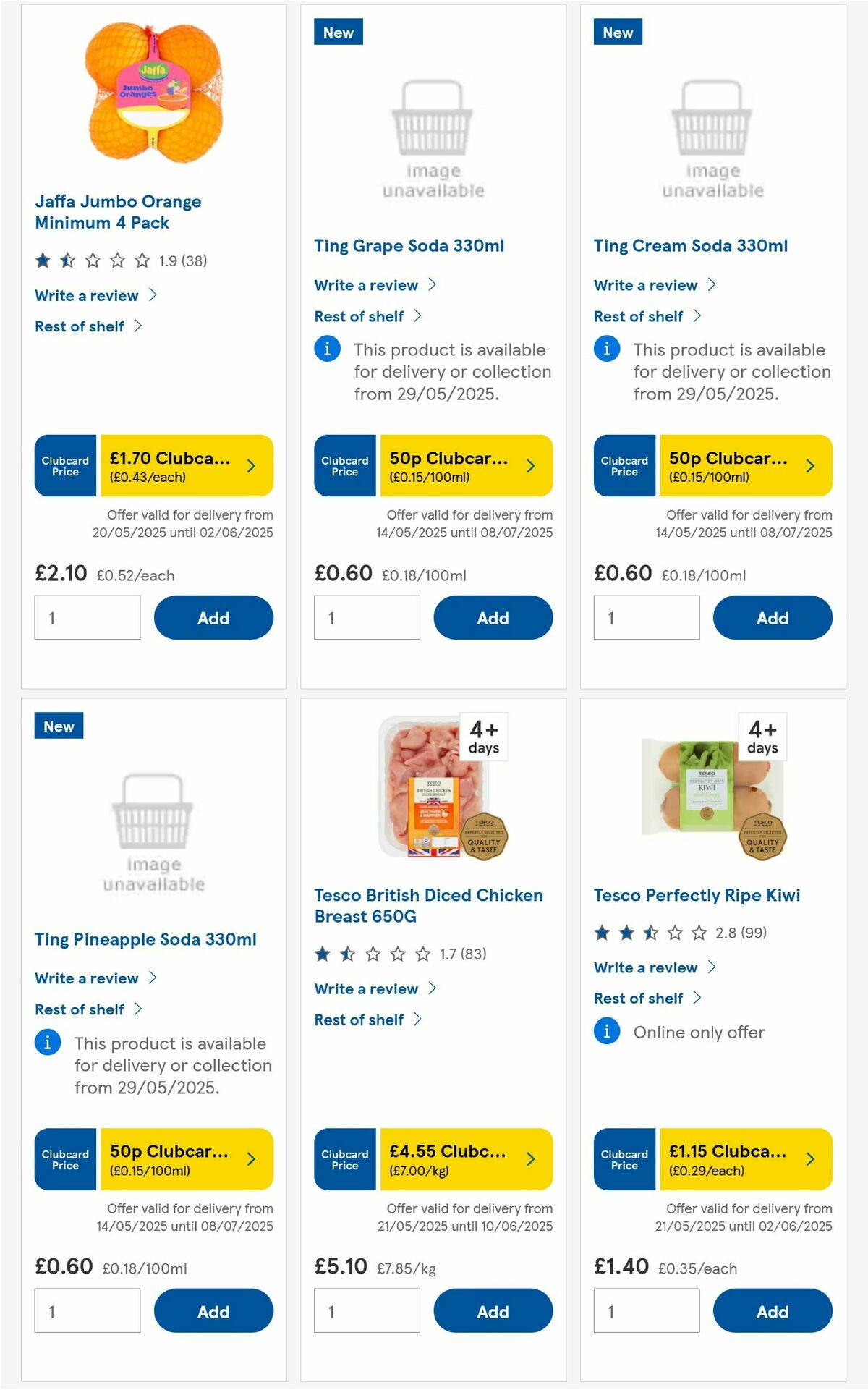Click the star rating under Tesco British Diced Chicken
The width and height of the screenshot is (868, 1390).
point(370,954)
